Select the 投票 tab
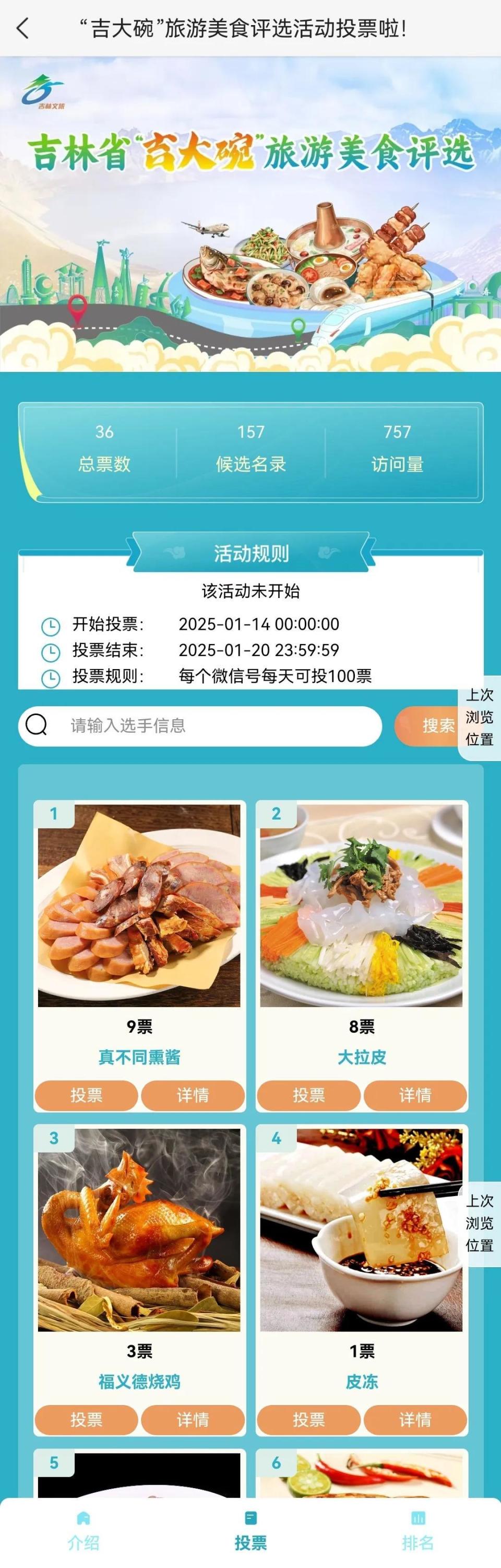Image resolution: width=501 pixels, height=1568 pixels. tap(250, 1531)
